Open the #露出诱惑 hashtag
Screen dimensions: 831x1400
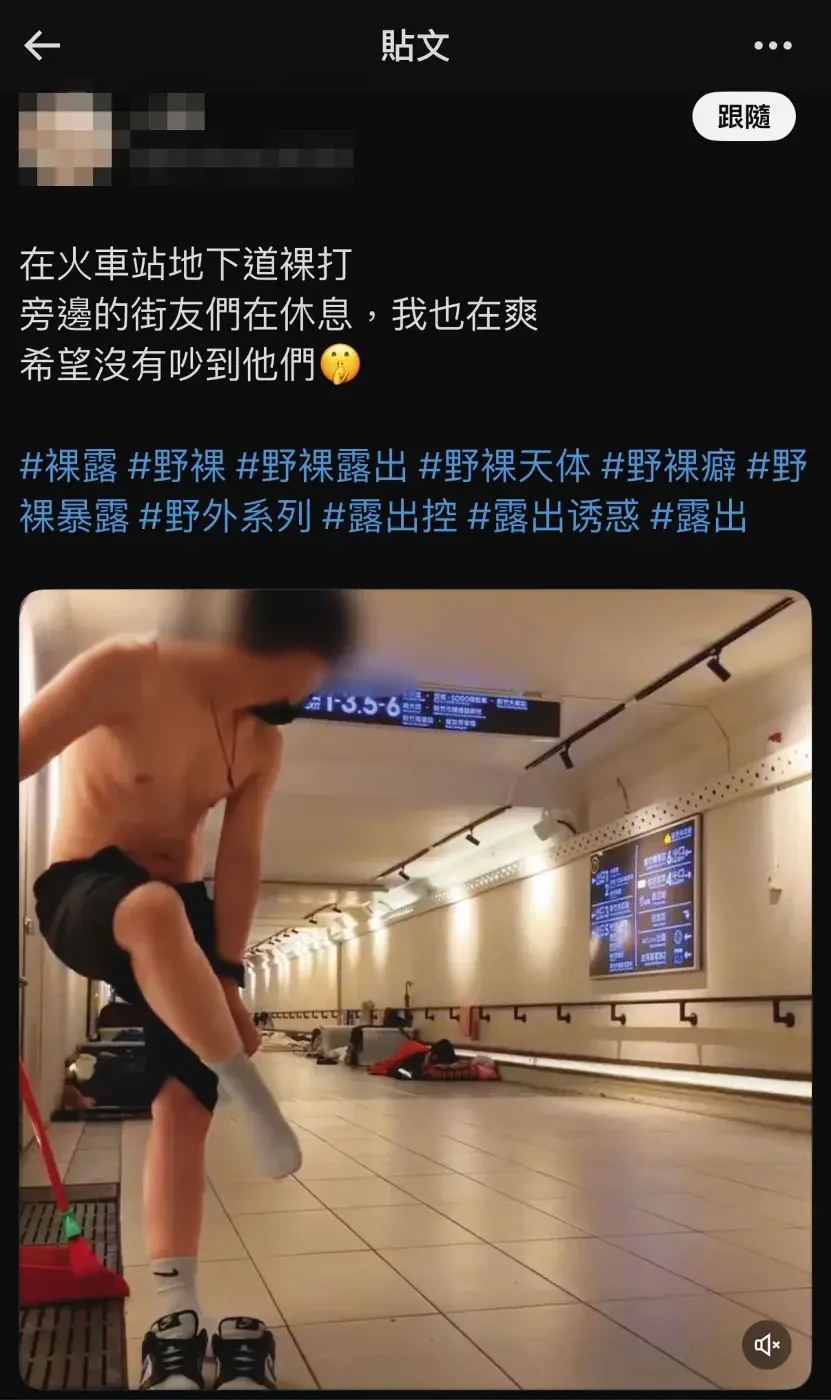[x=554, y=517]
